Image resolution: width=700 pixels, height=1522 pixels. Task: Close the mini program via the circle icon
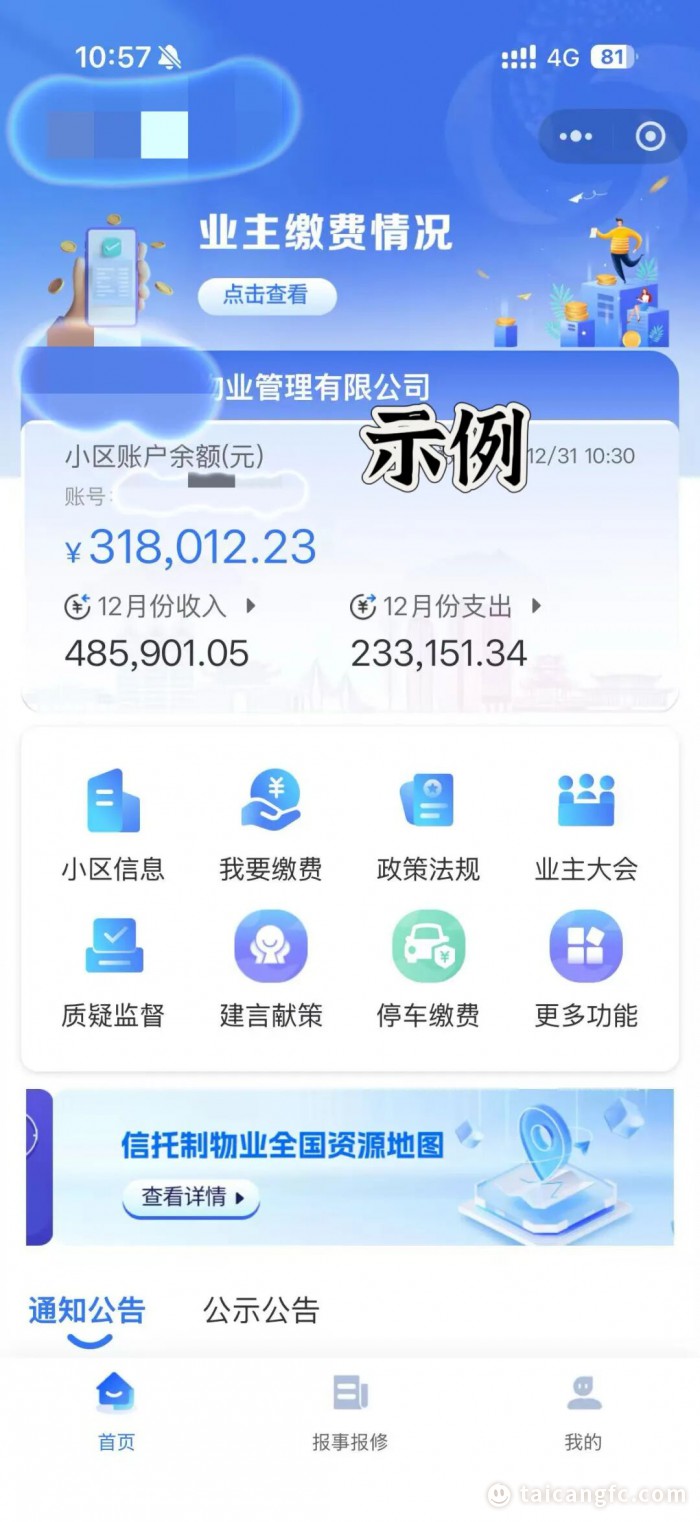tap(650, 136)
